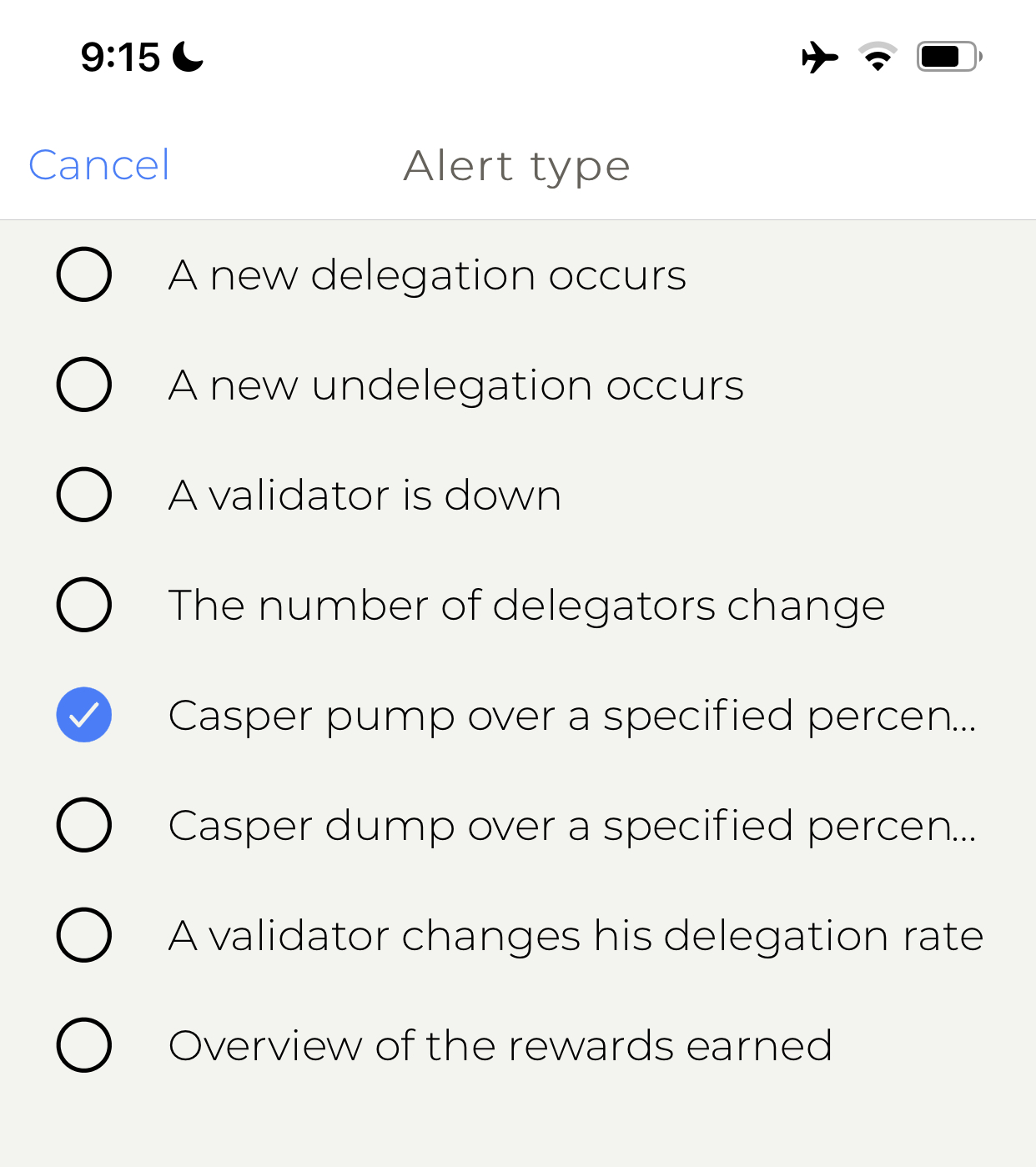Pick 'Overview of the rewards earned'
The width and height of the screenshot is (1036, 1167).
(84, 1045)
